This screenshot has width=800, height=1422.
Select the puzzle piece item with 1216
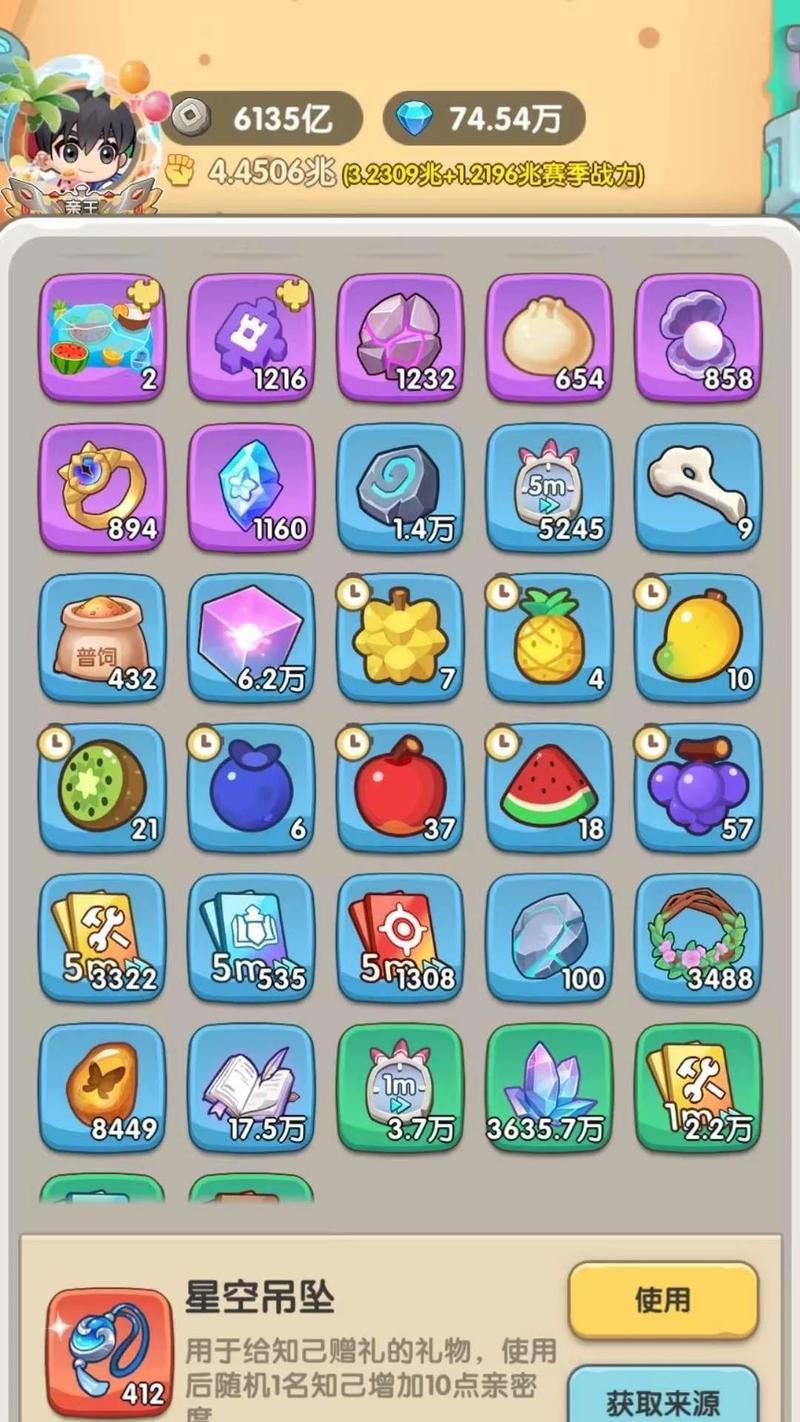pyautogui.click(x=251, y=337)
